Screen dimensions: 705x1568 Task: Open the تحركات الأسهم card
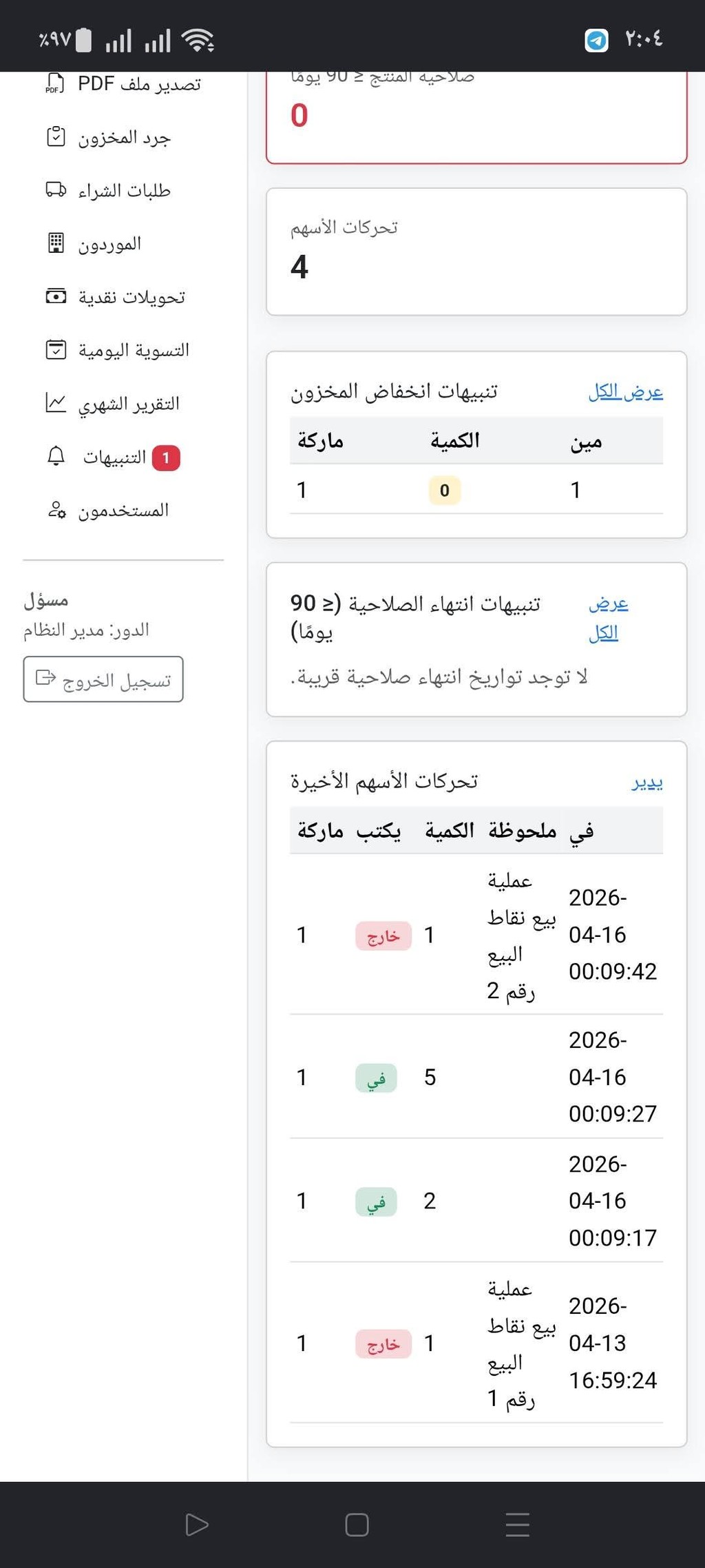[x=476, y=251]
